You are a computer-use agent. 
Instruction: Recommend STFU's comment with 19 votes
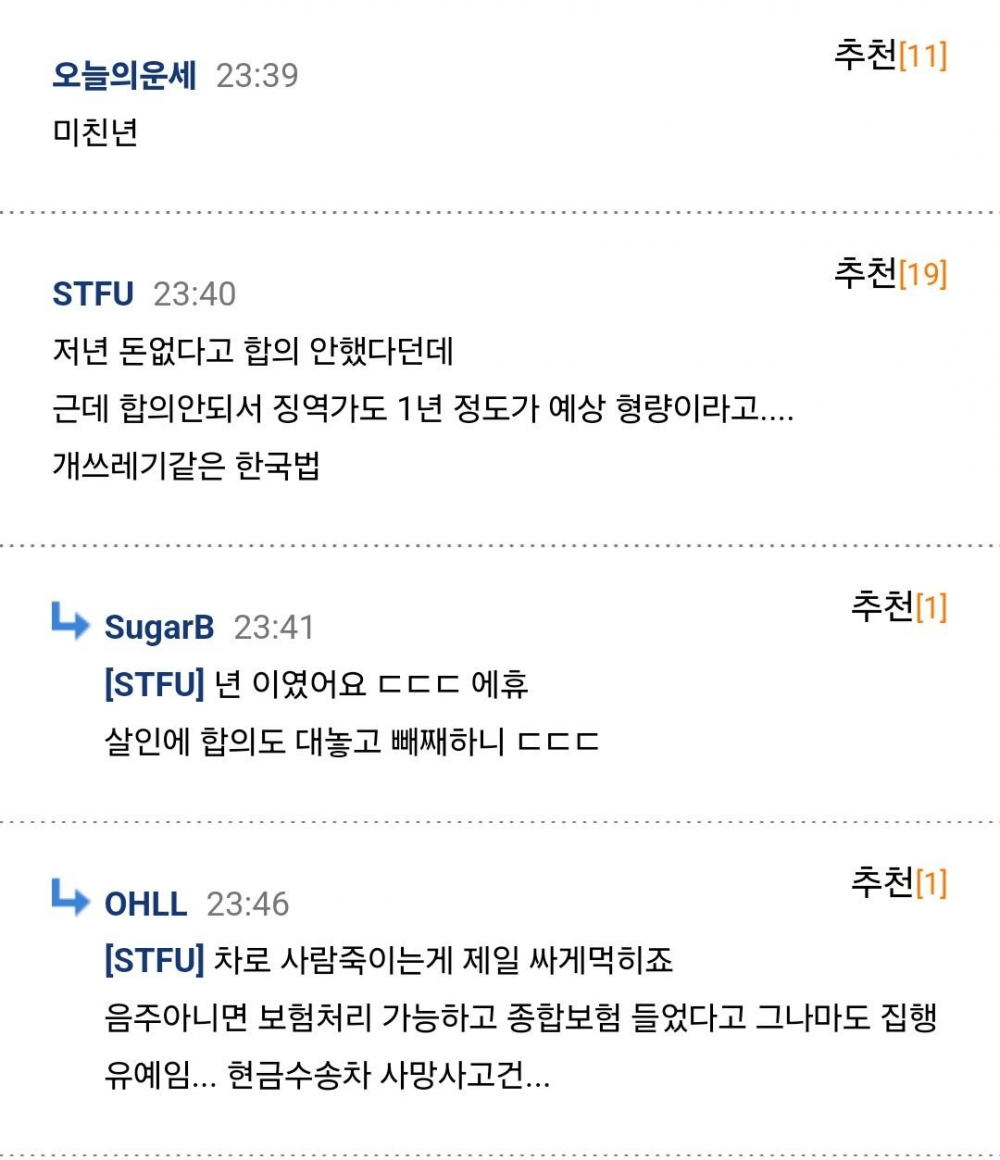click(891, 273)
